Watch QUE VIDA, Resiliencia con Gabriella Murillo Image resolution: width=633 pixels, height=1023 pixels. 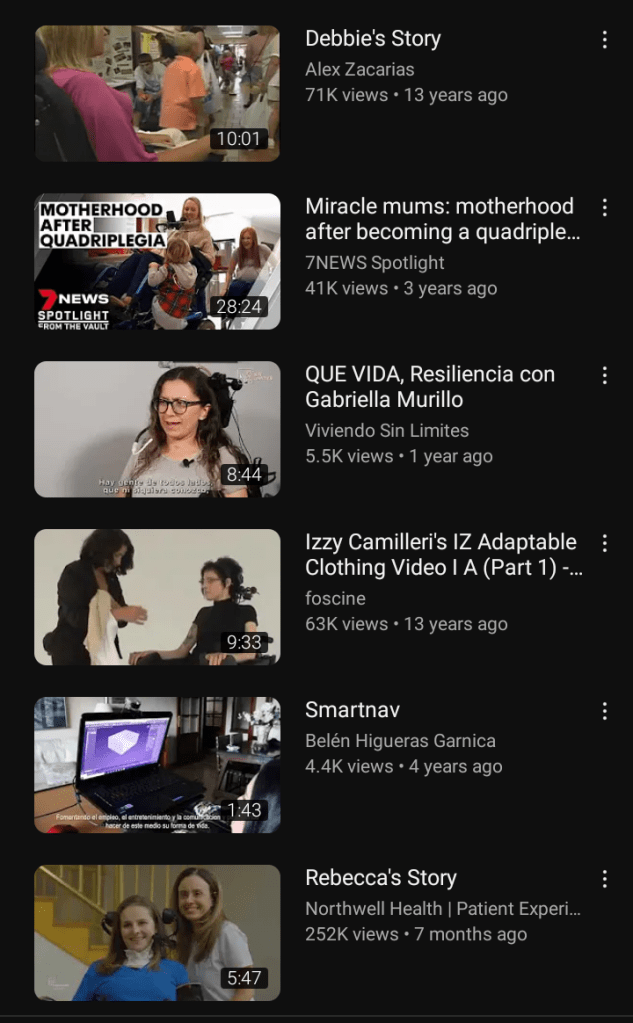157,429
